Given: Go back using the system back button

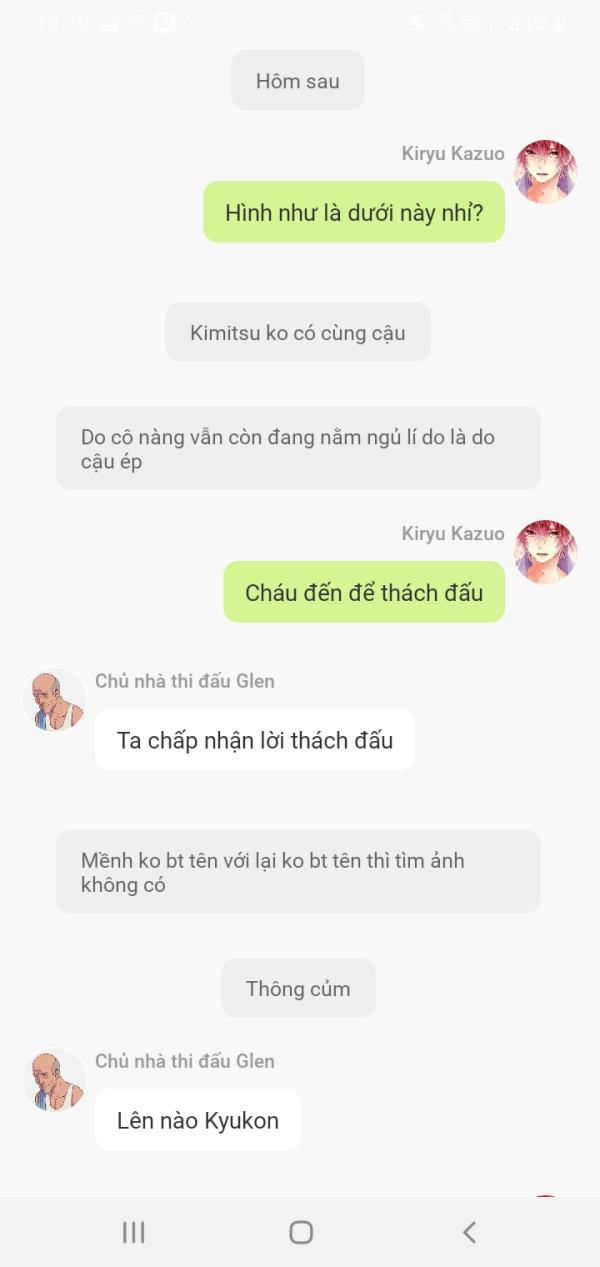Looking at the screenshot, I should coord(469,1232).
